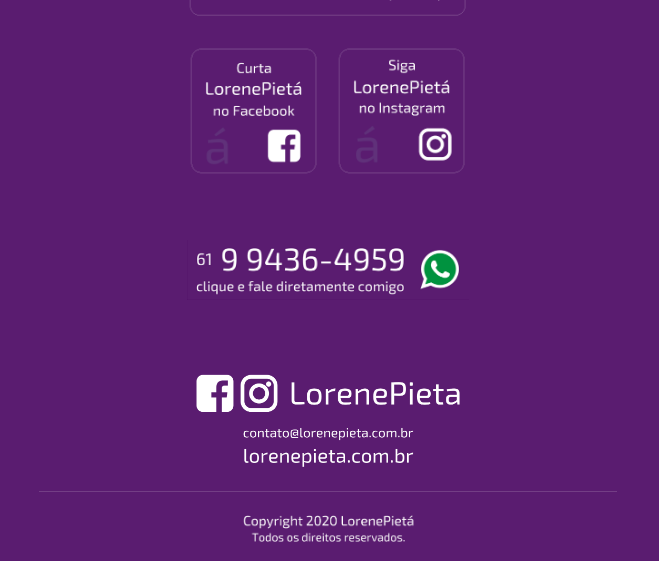
Task: Visit the lorenepieta.com.br website link
Action: click(328, 456)
